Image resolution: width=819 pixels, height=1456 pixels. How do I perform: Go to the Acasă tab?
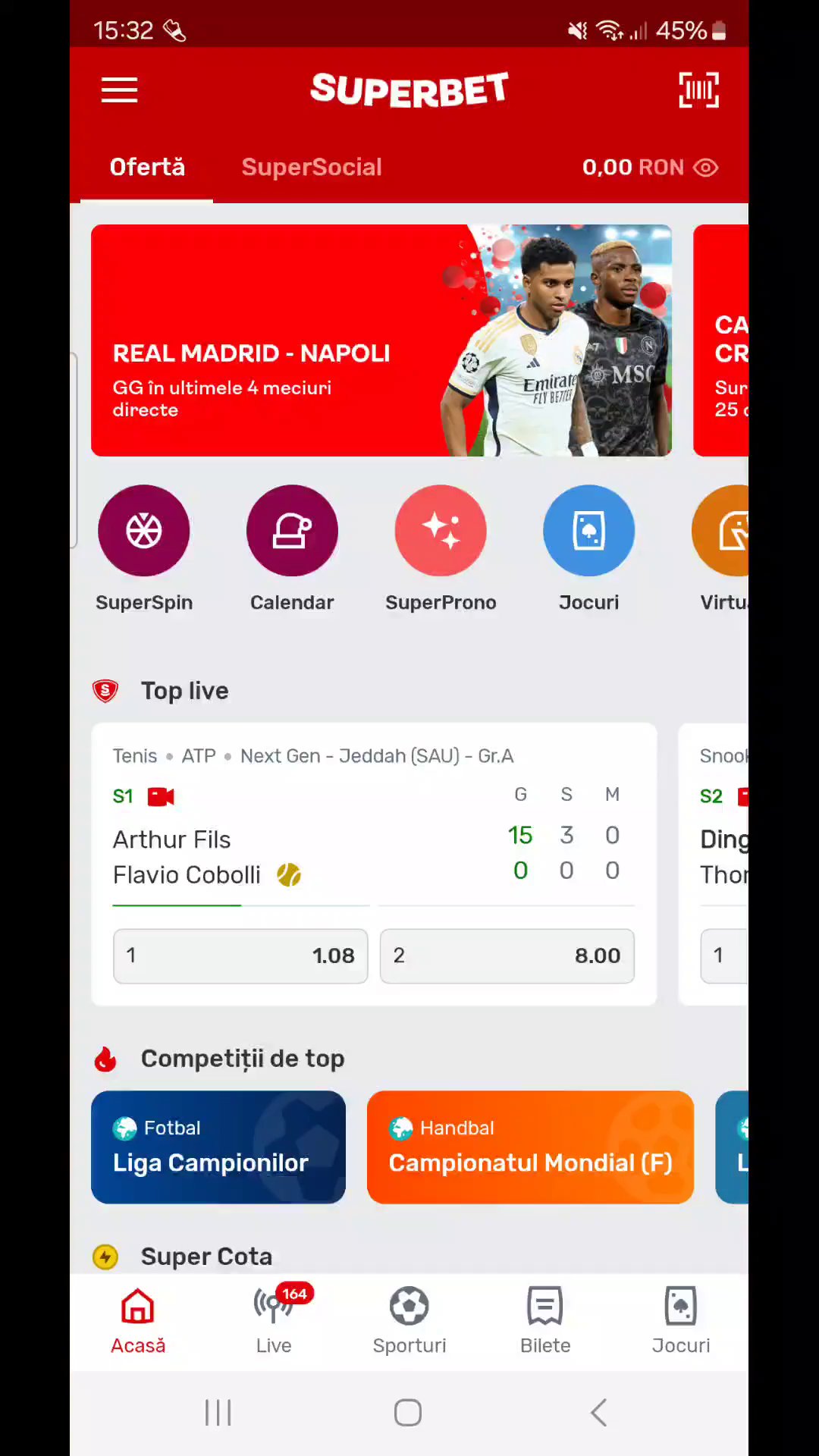tap(138, 1320)
